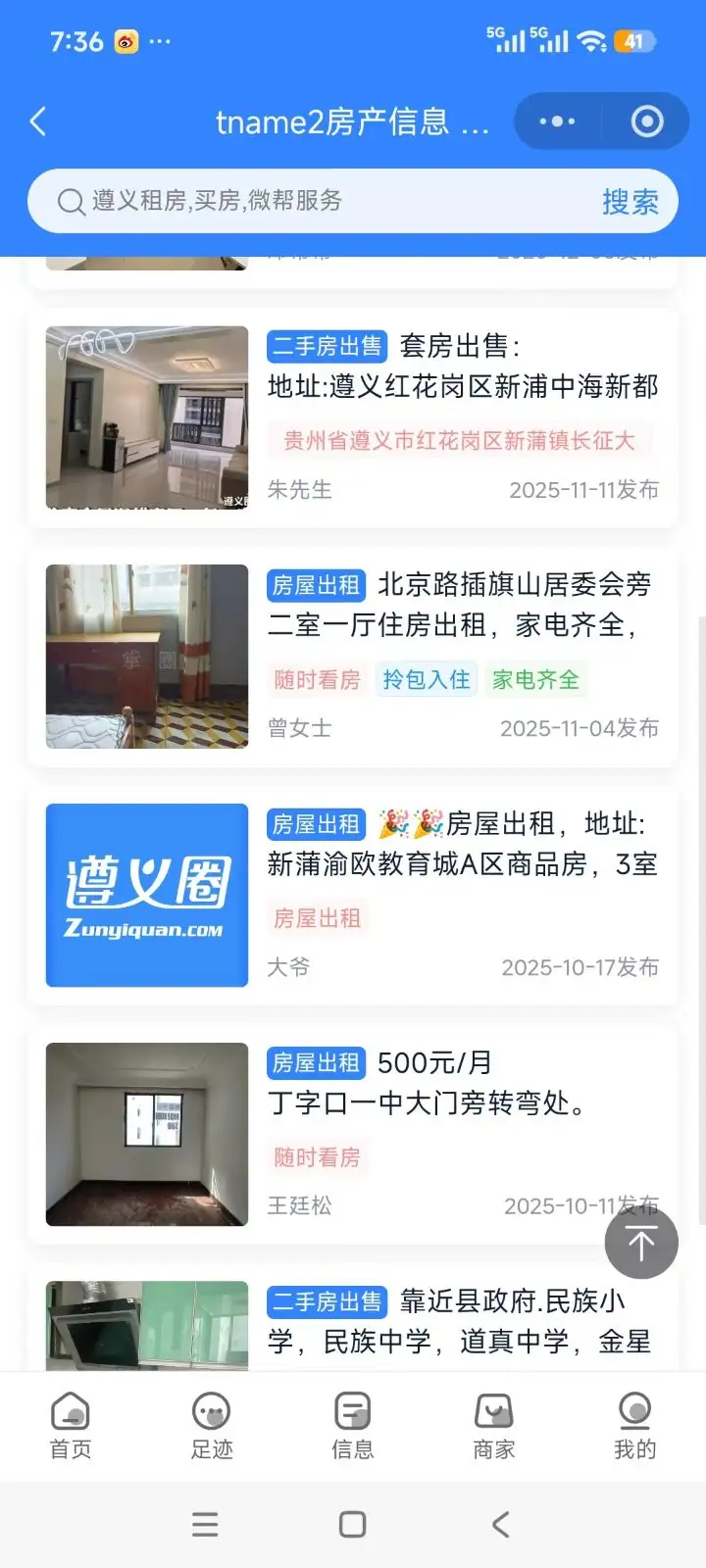Screen dimensions: 706x1568
Task: Tap the 搜索 search button
Action: coord(630,201)
